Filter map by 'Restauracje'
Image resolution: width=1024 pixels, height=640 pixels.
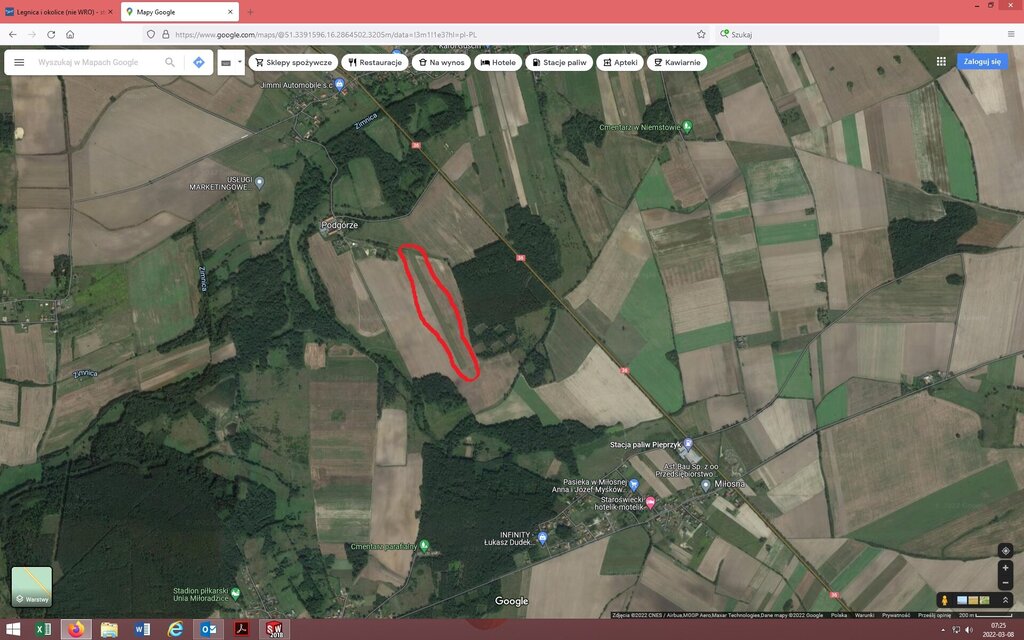[x=375, y=62]
